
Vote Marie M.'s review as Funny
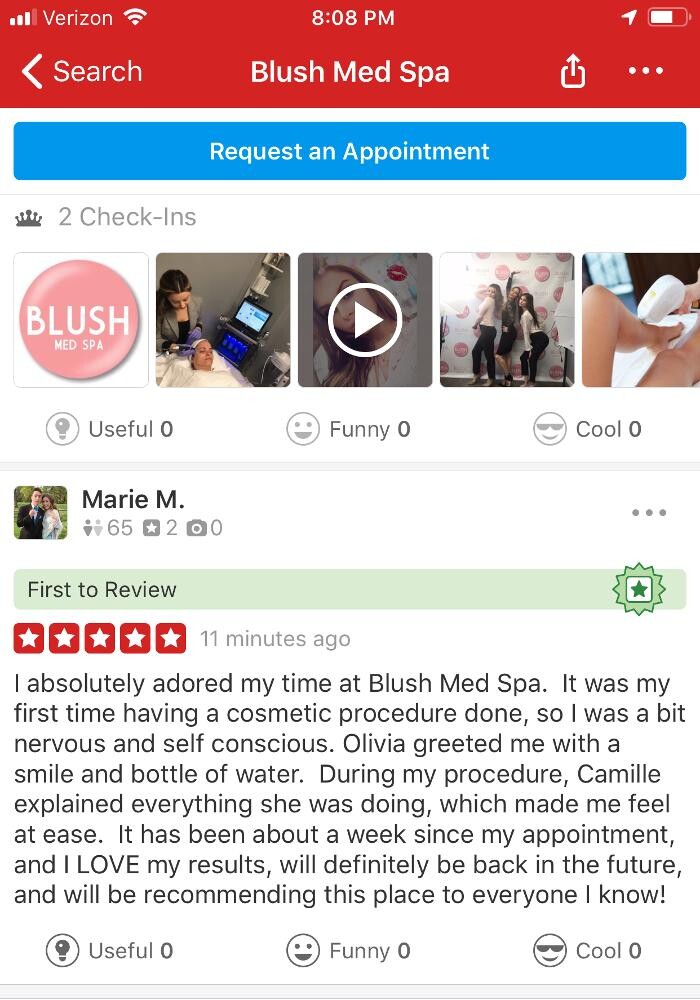pos(349,951)
